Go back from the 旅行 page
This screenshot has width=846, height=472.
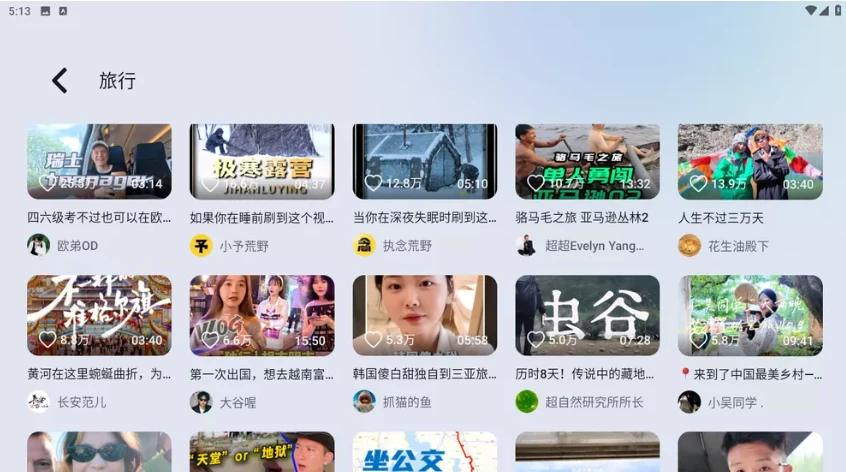60,81
